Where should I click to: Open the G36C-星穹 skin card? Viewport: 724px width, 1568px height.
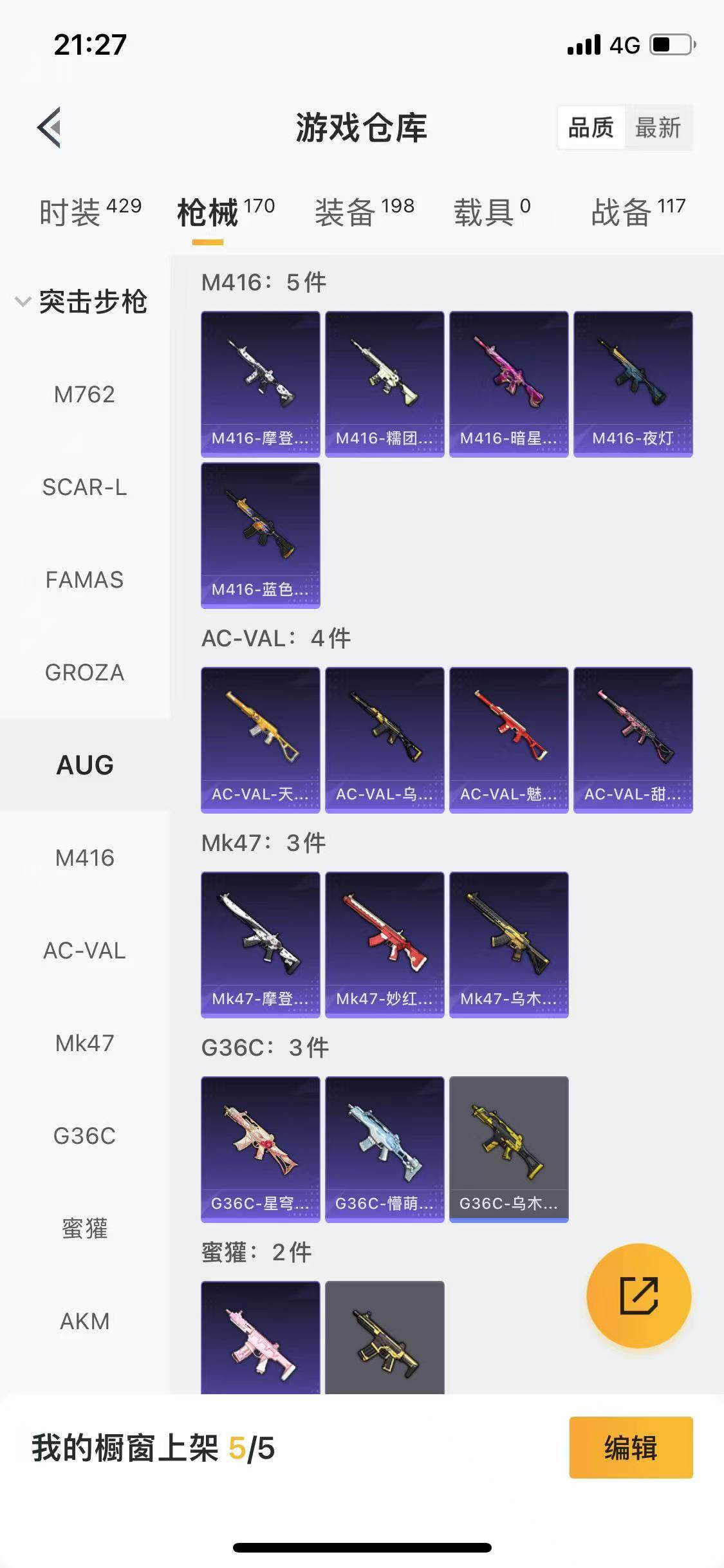coord(260,1149)
